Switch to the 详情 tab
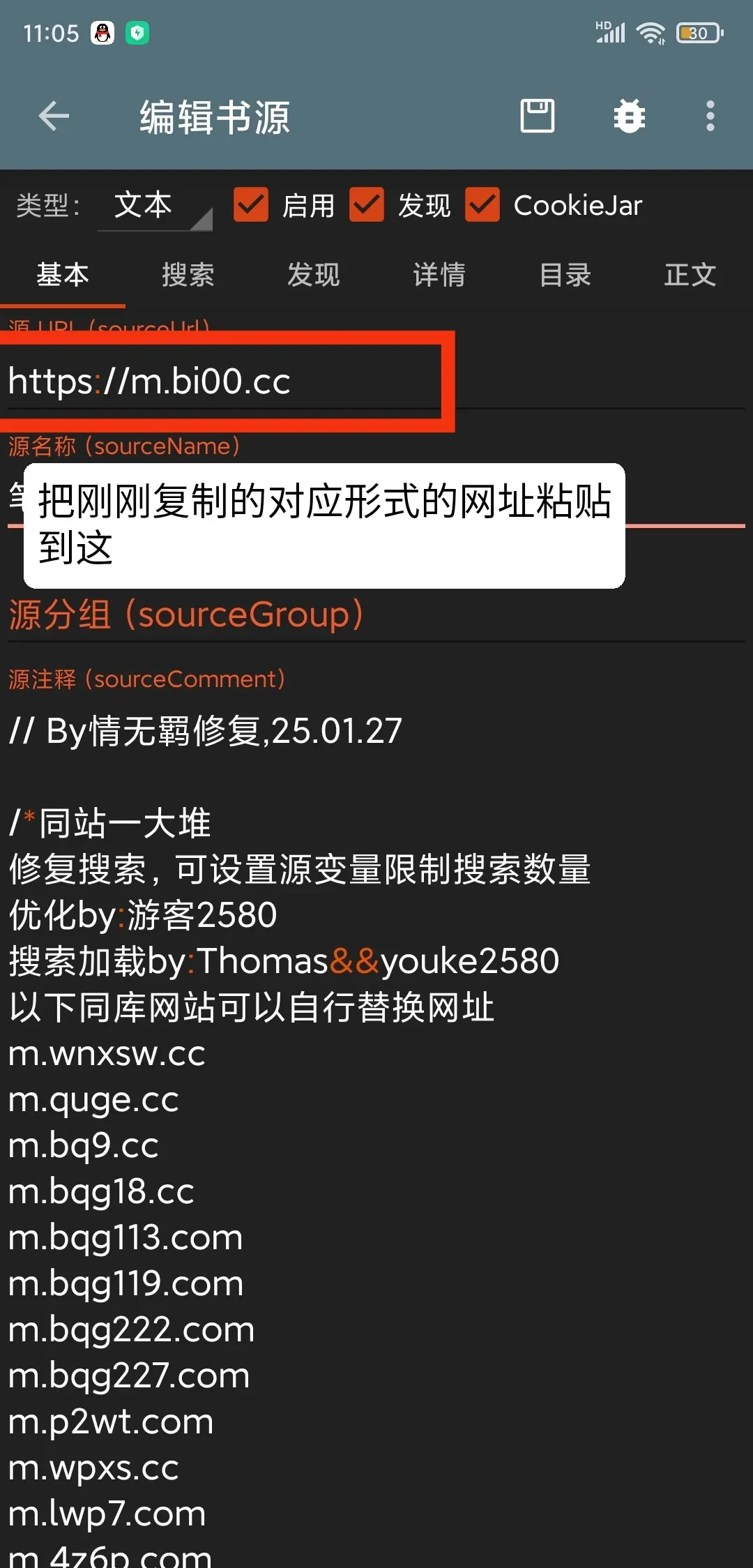Image resolution: width=753 pixels, height=1568 pixels. 439,275
